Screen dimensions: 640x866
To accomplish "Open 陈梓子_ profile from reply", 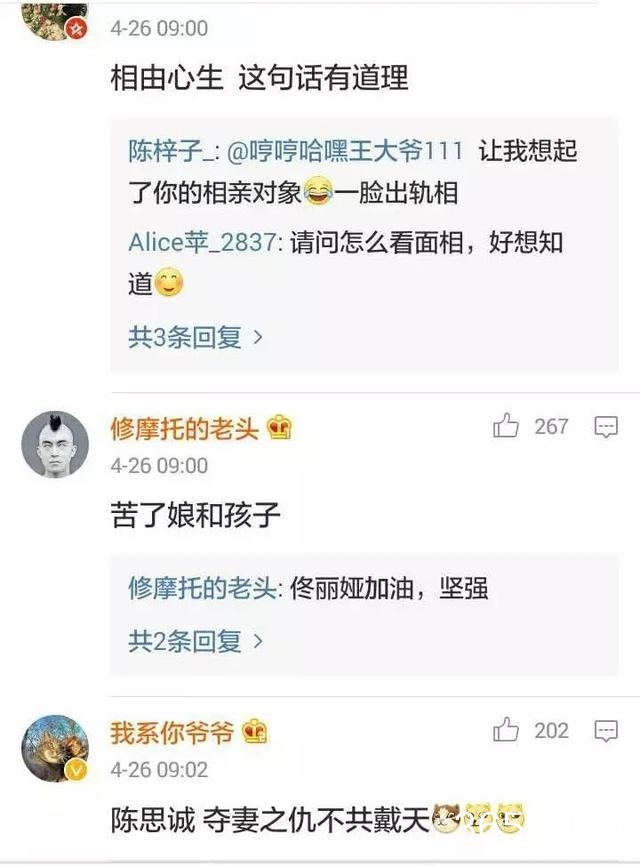I will click(172, 151).
